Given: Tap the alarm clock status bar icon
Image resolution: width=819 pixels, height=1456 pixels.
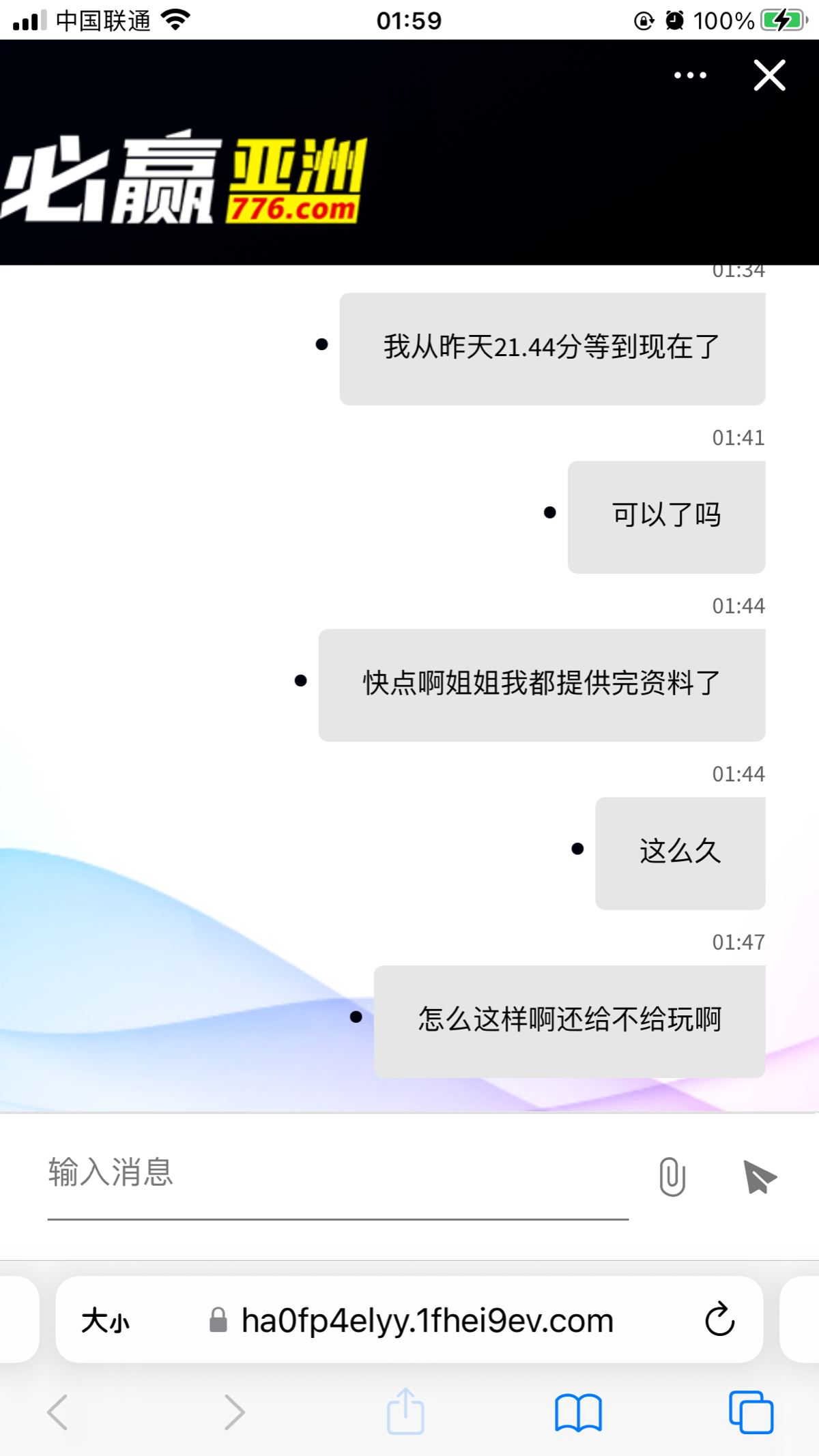Looking at the screenshot, I should pos(673,19).
